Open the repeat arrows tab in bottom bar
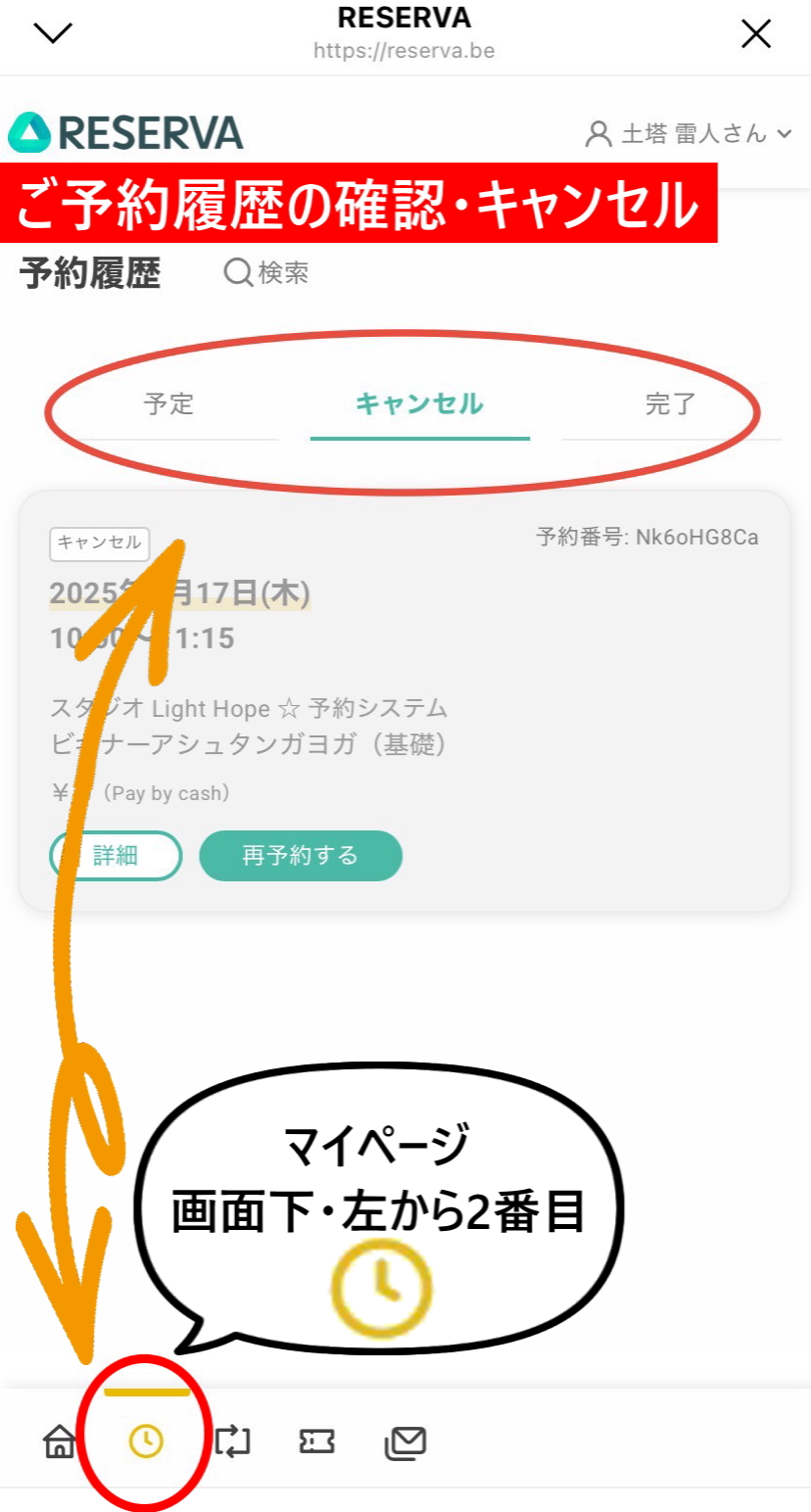 tap(232, 1441)
